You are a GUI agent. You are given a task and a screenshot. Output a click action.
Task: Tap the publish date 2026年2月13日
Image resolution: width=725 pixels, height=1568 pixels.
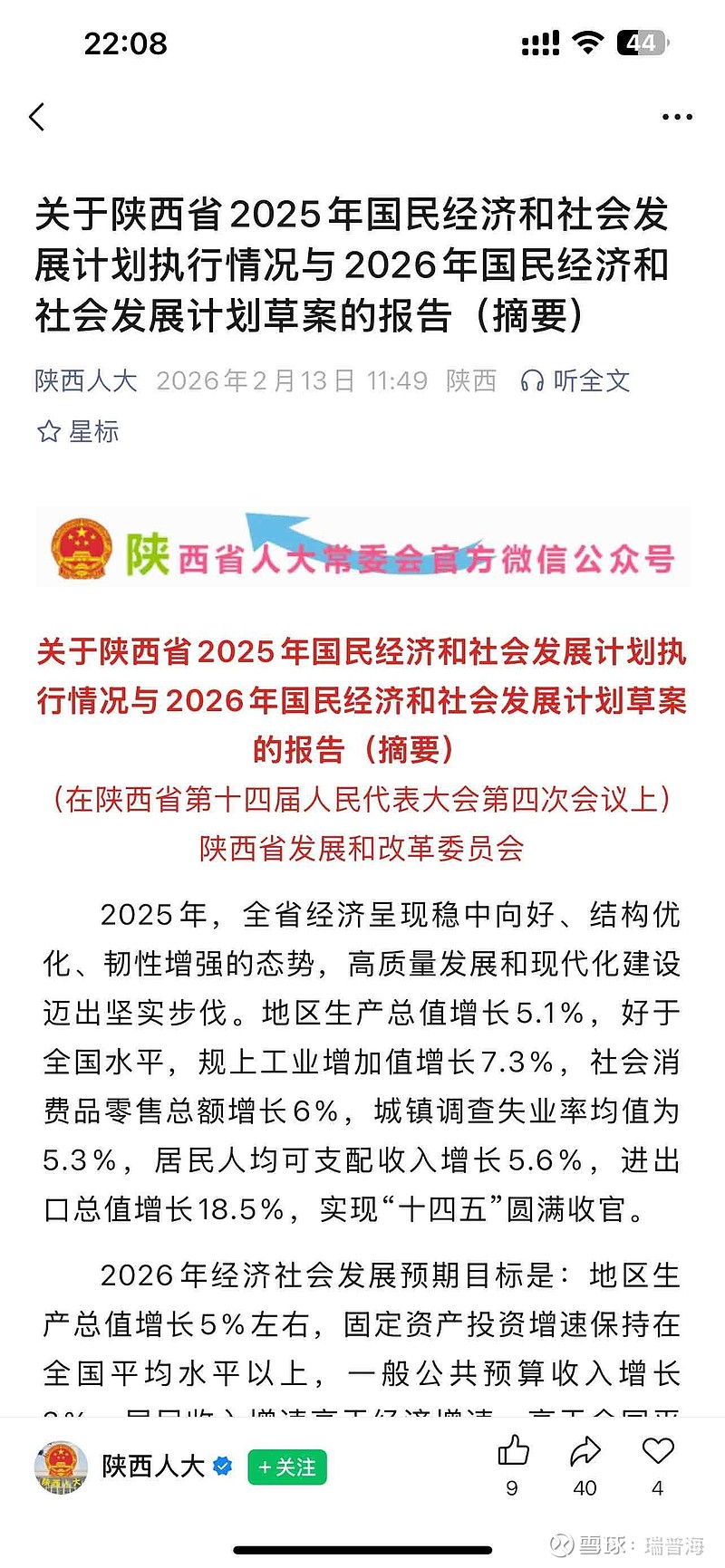pyautogui.click(x=256, y=380)
